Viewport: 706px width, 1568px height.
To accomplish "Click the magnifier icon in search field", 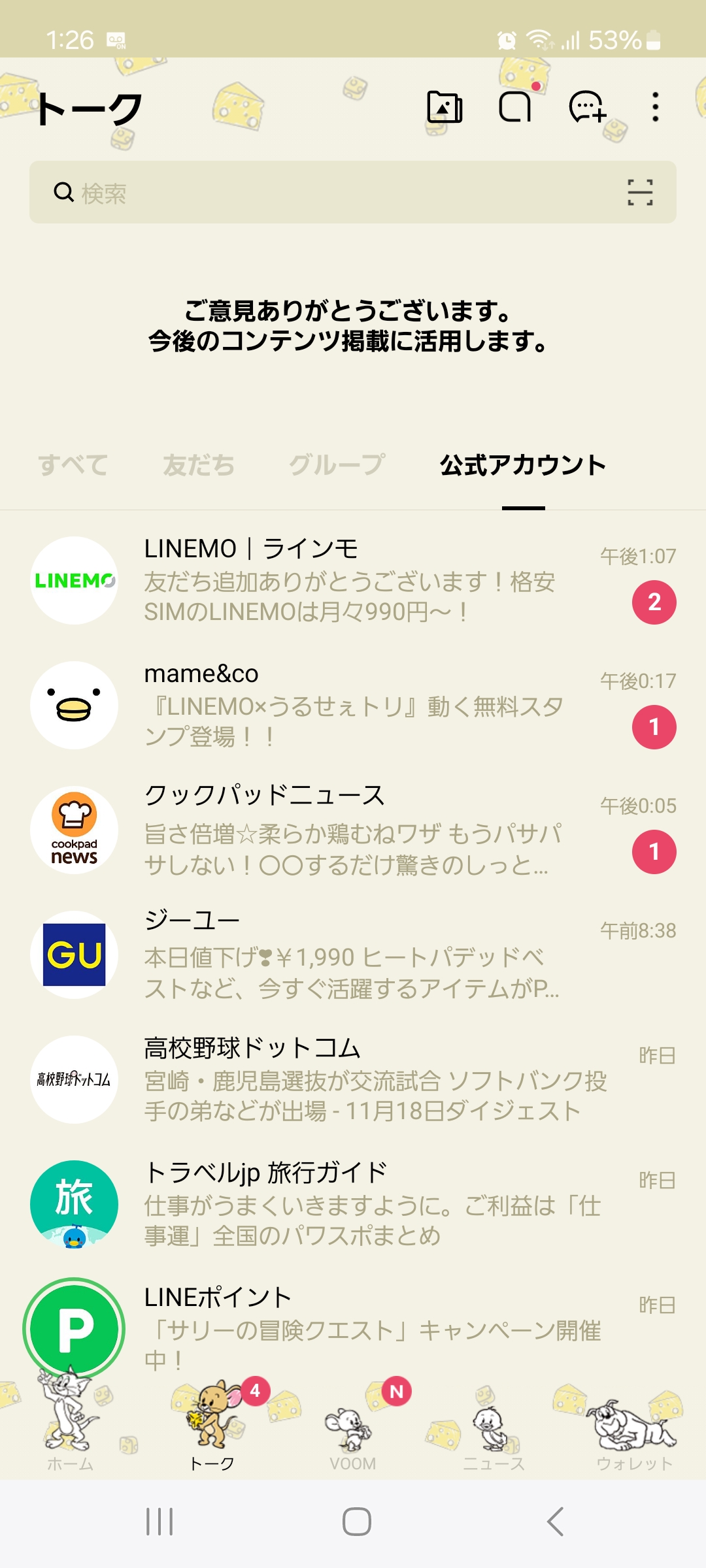I will (x=63, y=193).
